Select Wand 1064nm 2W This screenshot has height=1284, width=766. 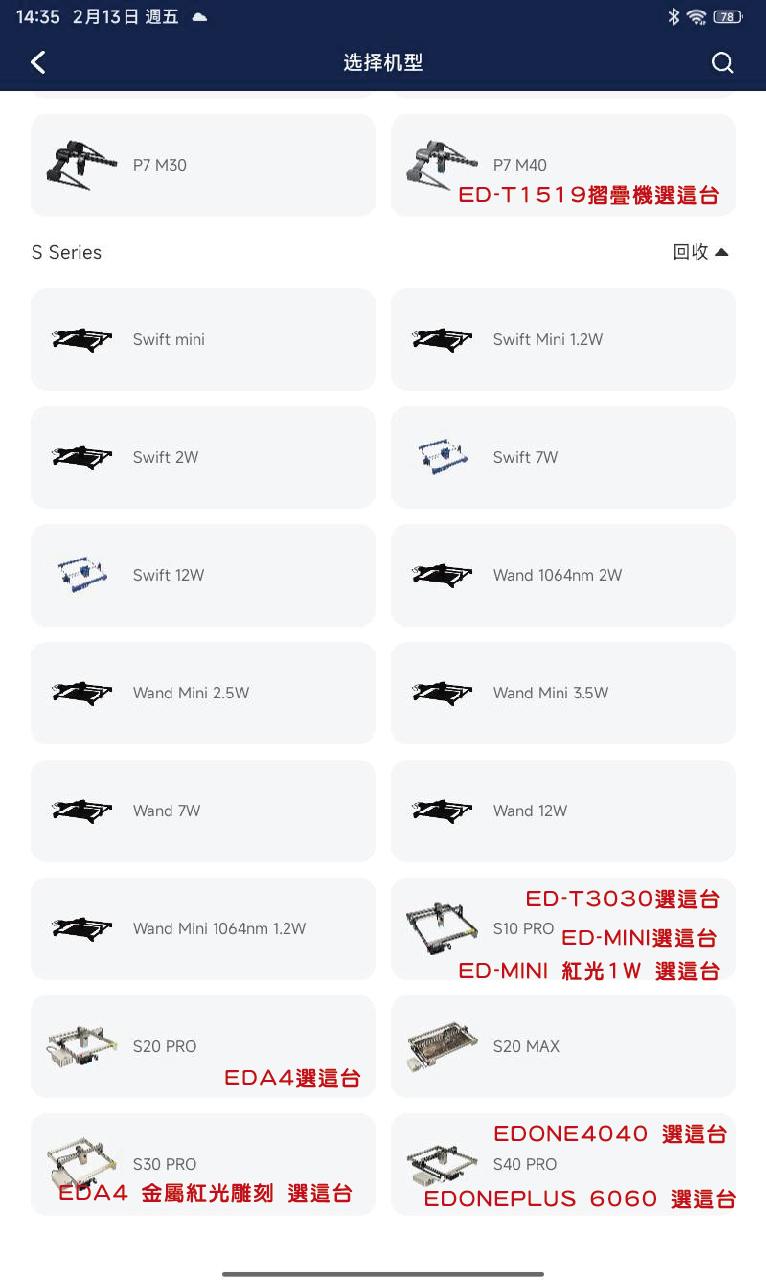563,575
